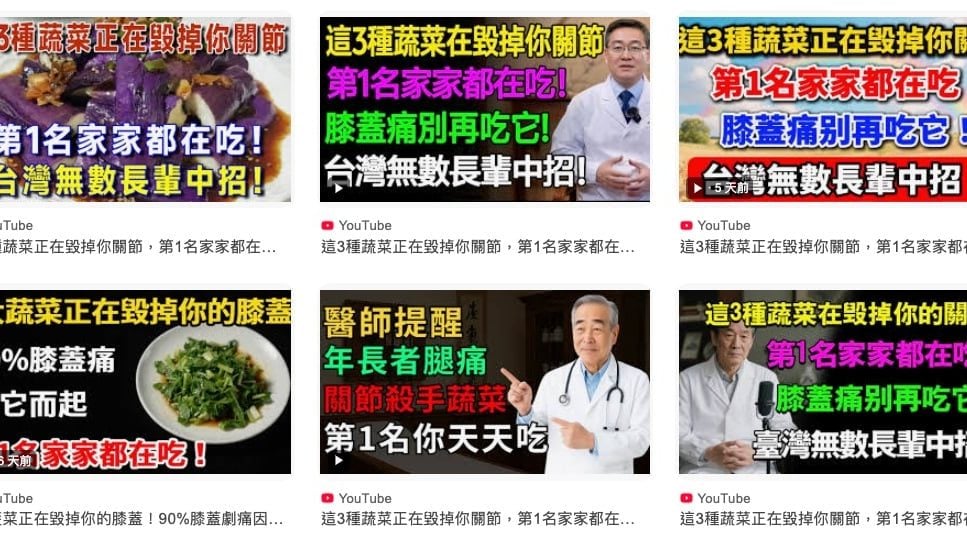
Task: Open the title link under the 醫師提醒 video
Action: point(478,519)
